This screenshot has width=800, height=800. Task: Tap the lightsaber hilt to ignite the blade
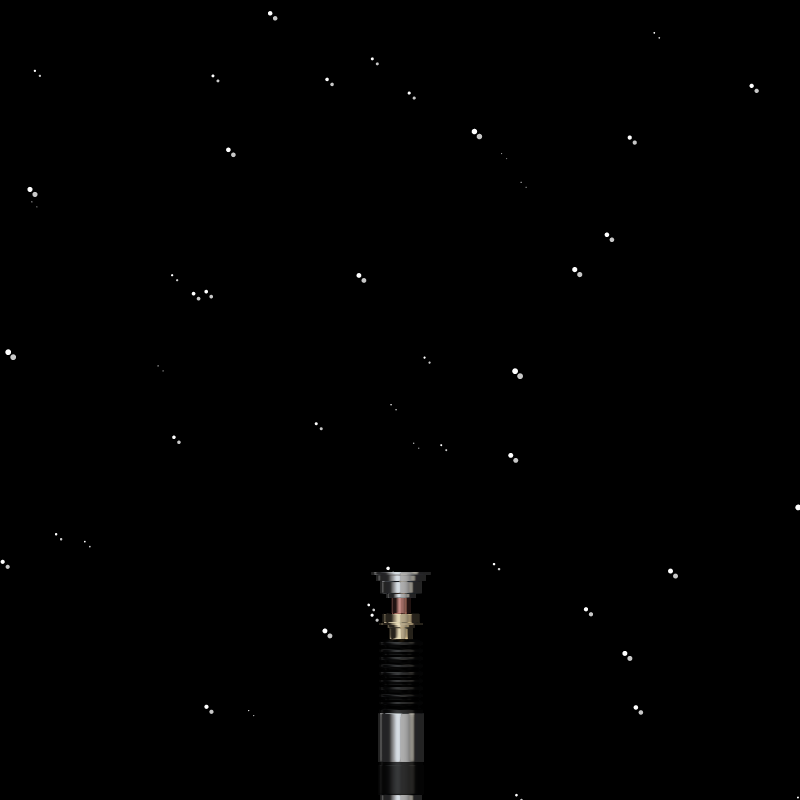coord(400,680)
